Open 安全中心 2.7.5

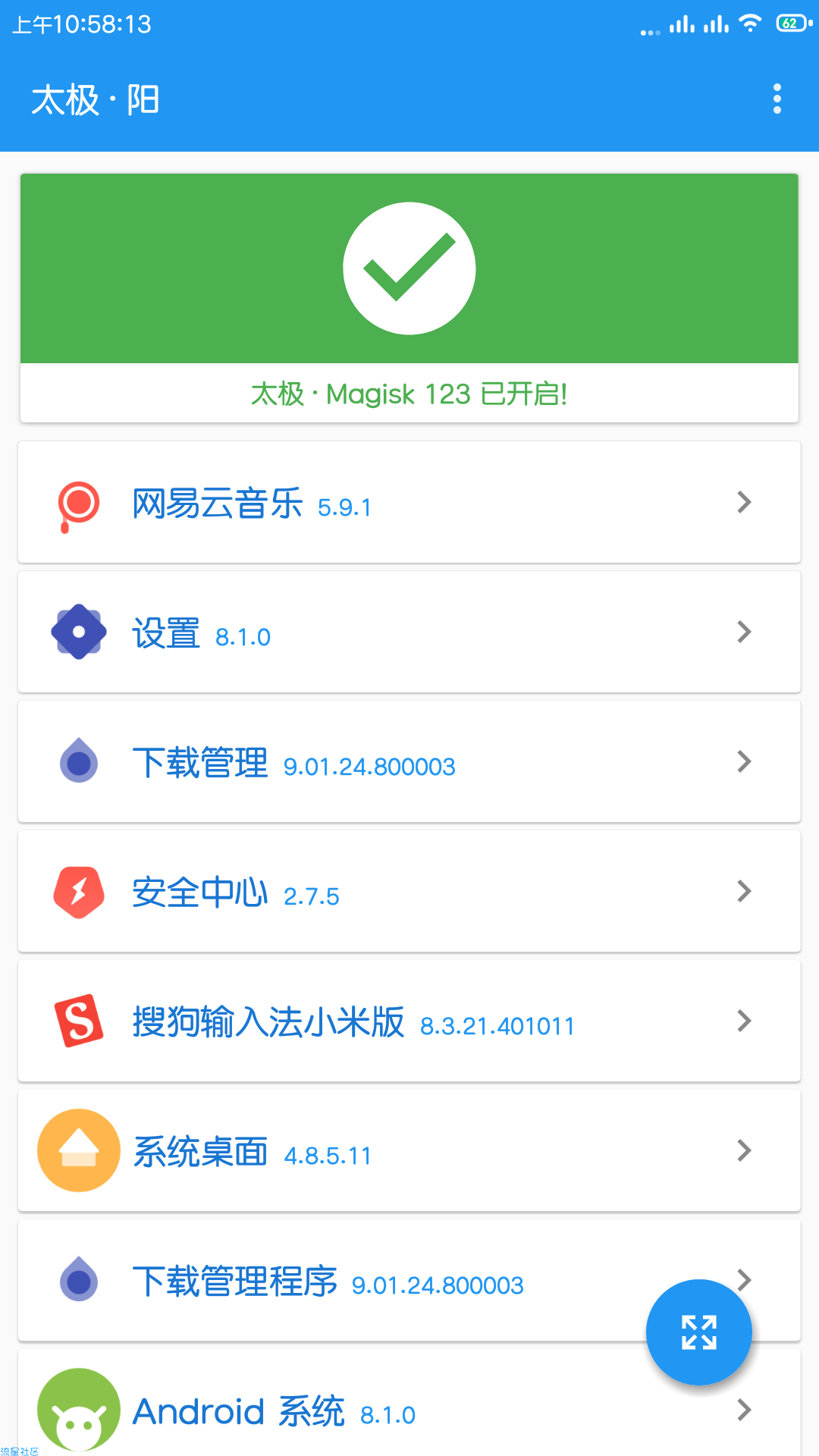click(x=409, y=891)
